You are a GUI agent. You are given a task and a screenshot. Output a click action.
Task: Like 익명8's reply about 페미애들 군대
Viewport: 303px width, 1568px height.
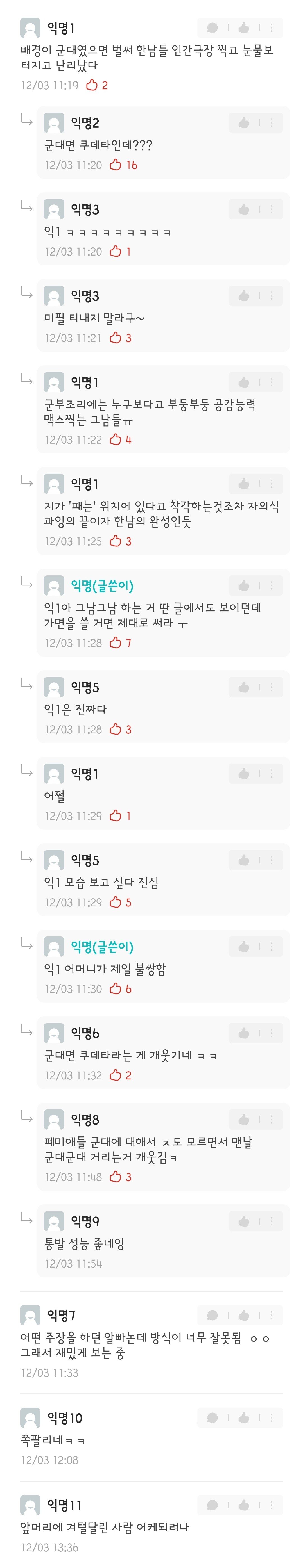243,1119
